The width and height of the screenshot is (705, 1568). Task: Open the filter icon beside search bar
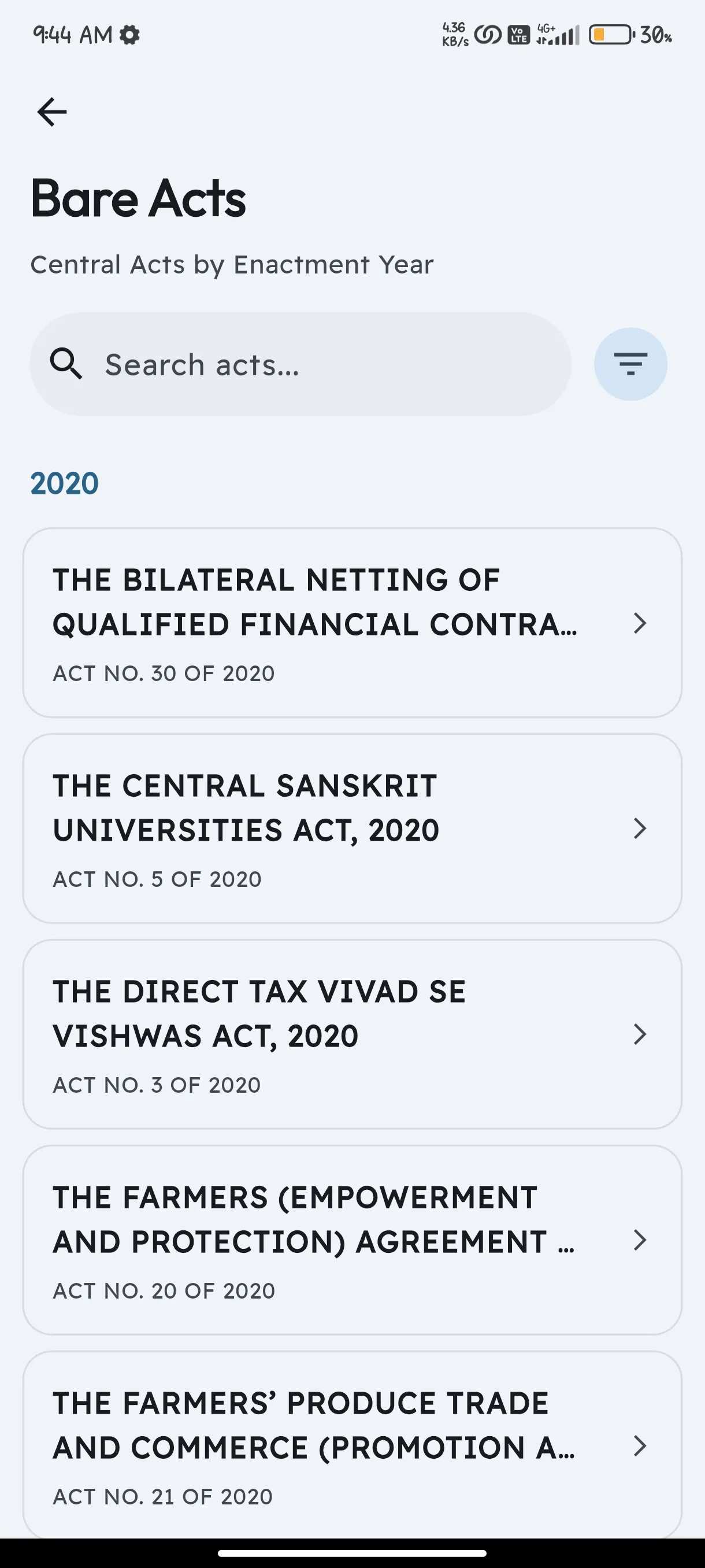631,364
